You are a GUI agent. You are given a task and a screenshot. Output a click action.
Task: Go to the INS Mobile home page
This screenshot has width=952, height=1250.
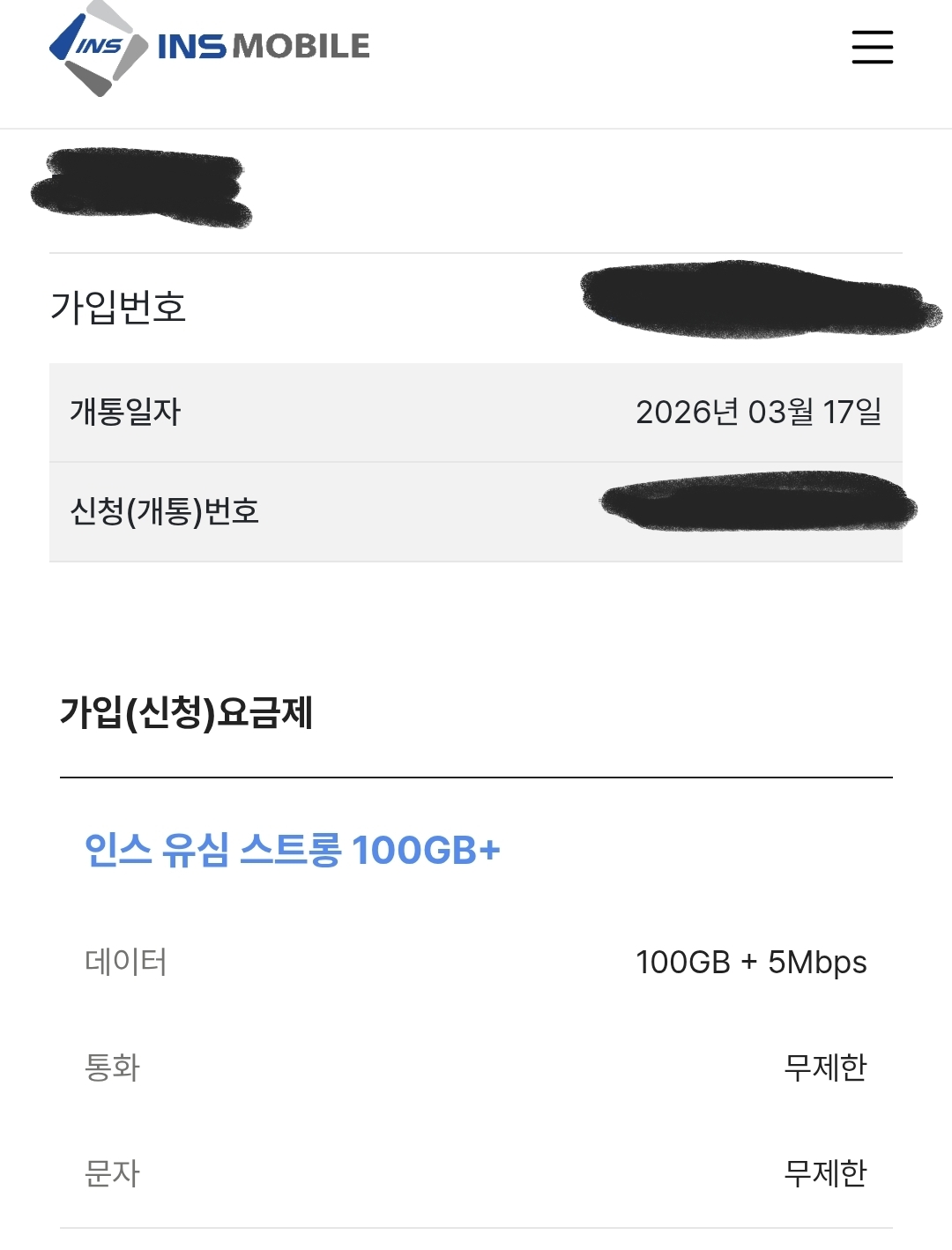(210, 47)
